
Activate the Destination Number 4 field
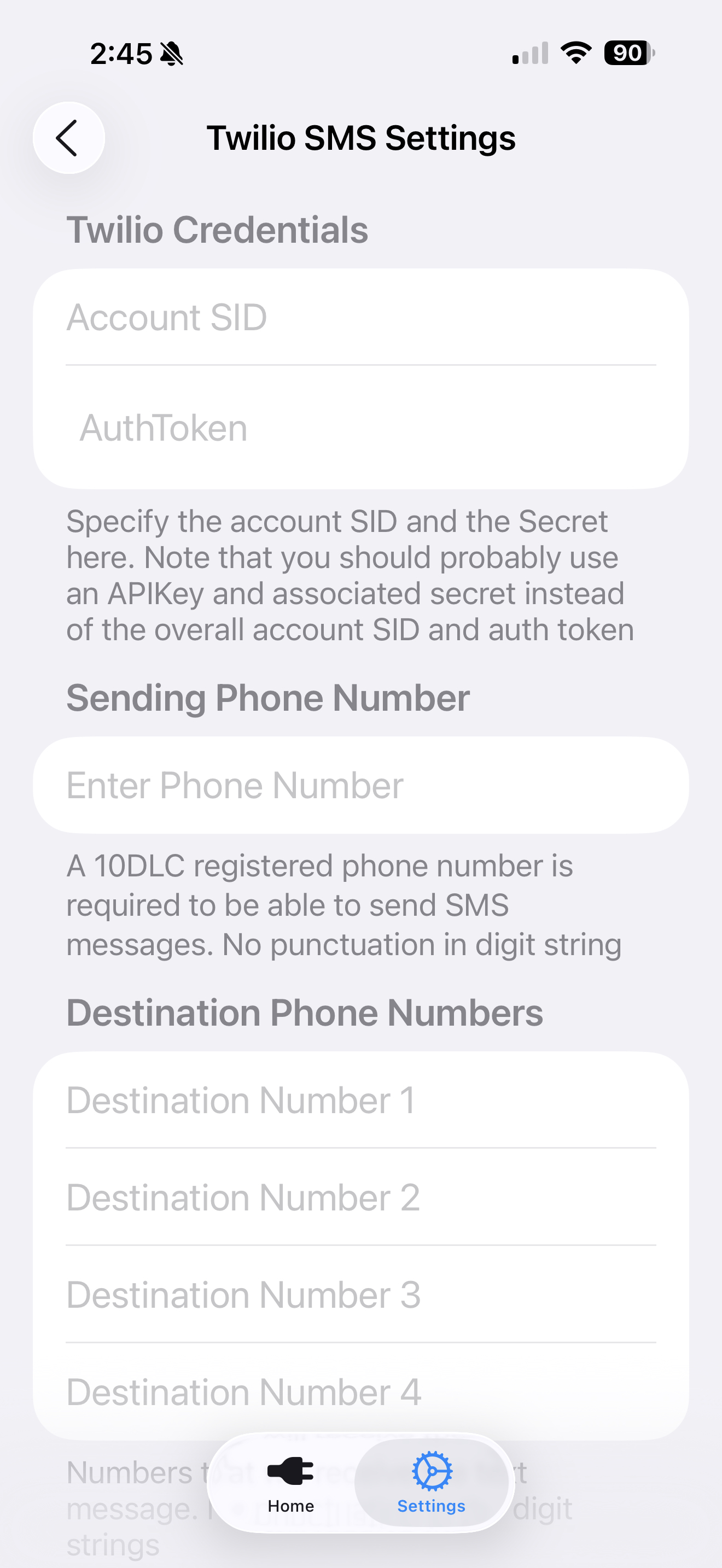[360, 1392]
